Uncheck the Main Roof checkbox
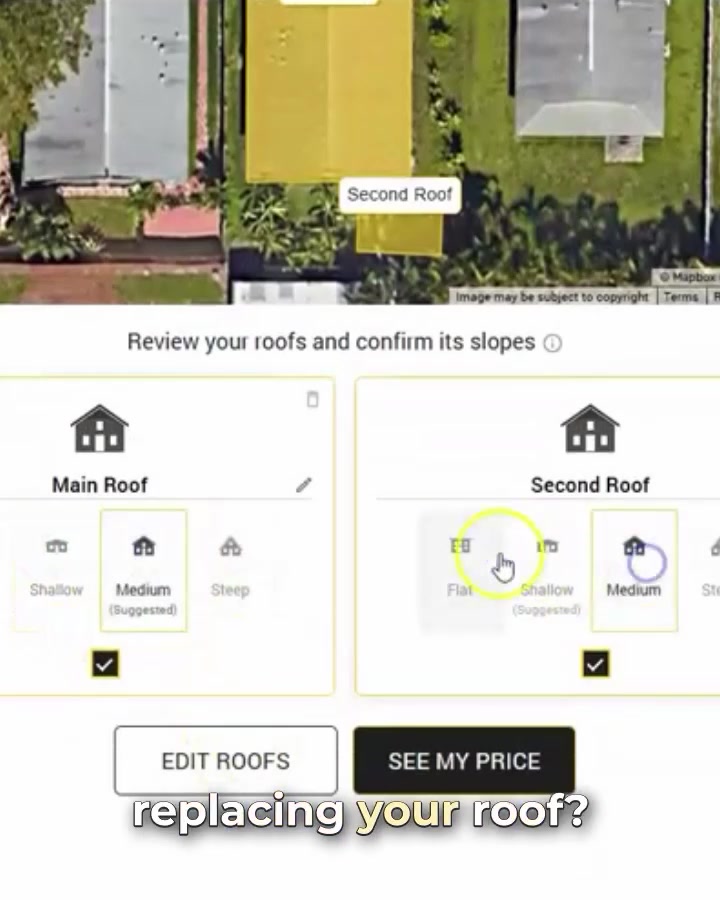720x900 pixels. point(105,664)
